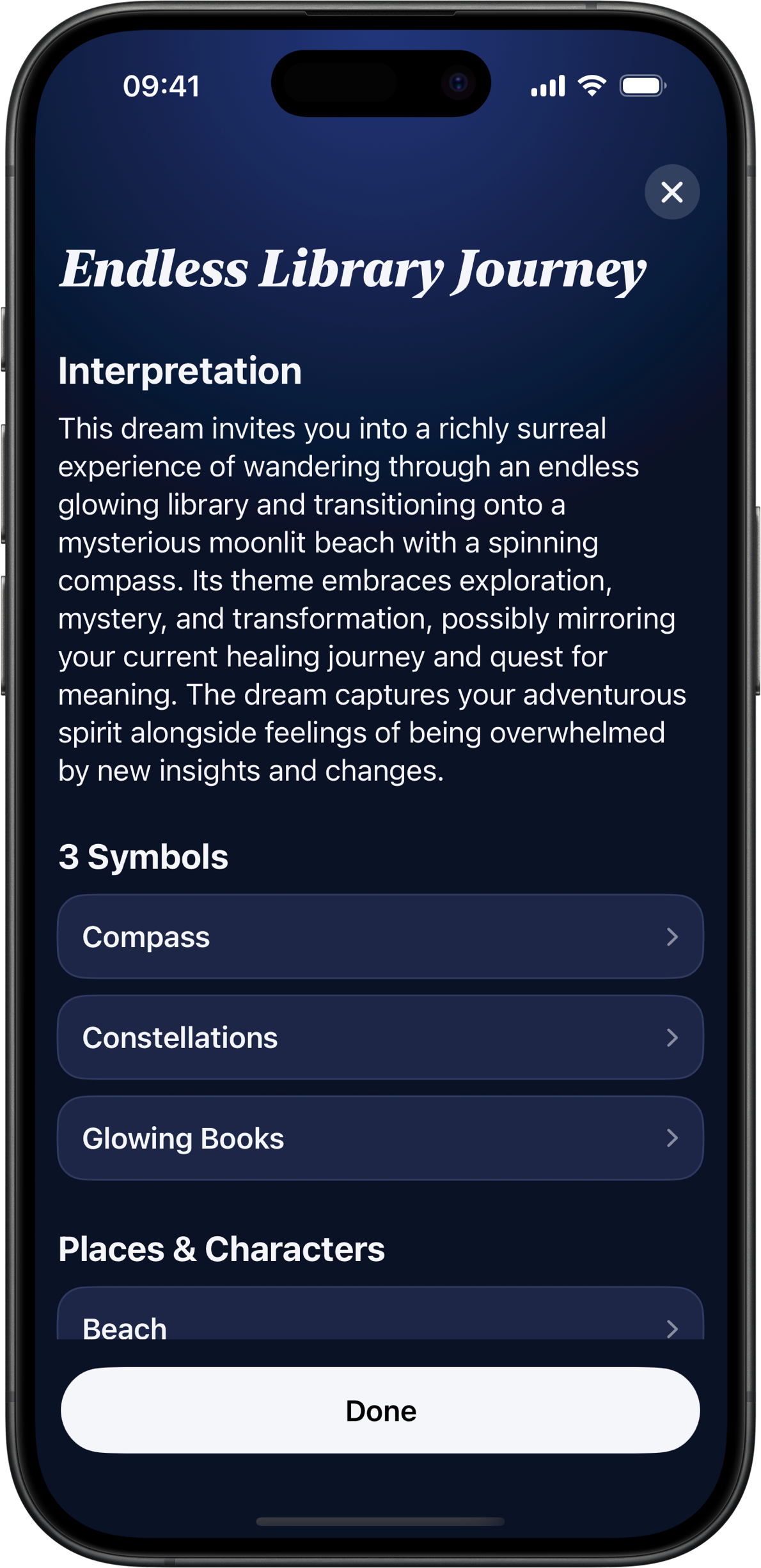Image resolution: width=761 pixels, height=1568 pixels.
Task: Click the chevron next to Constellations
Action: click(671, 1037)
